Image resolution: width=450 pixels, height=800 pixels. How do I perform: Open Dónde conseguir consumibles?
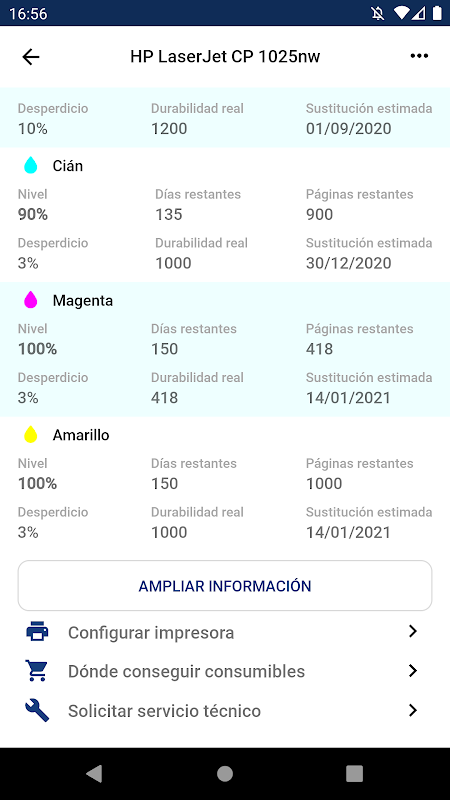point(225,671)
